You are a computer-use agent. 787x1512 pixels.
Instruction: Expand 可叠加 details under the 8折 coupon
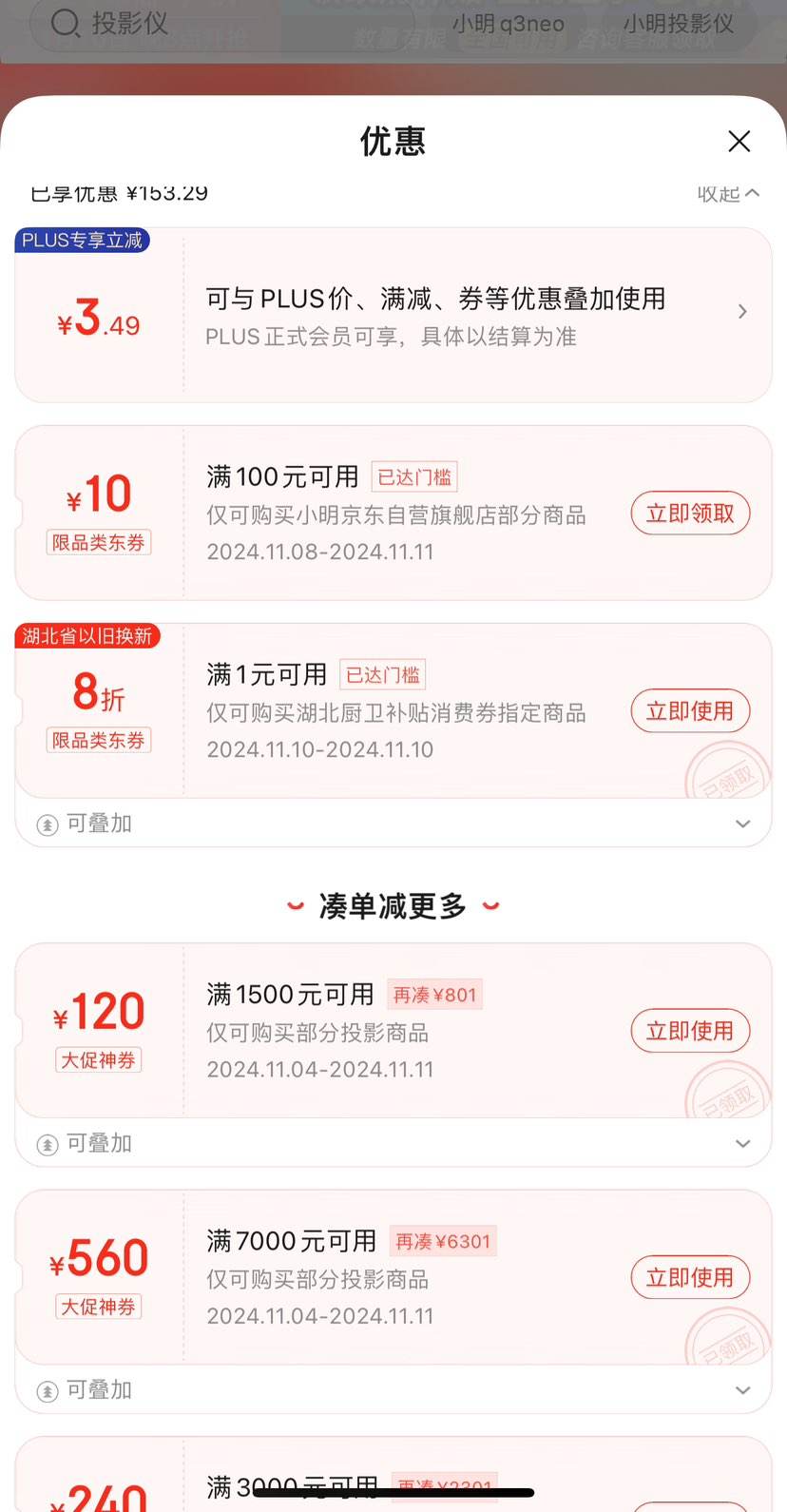click(393, 824)
